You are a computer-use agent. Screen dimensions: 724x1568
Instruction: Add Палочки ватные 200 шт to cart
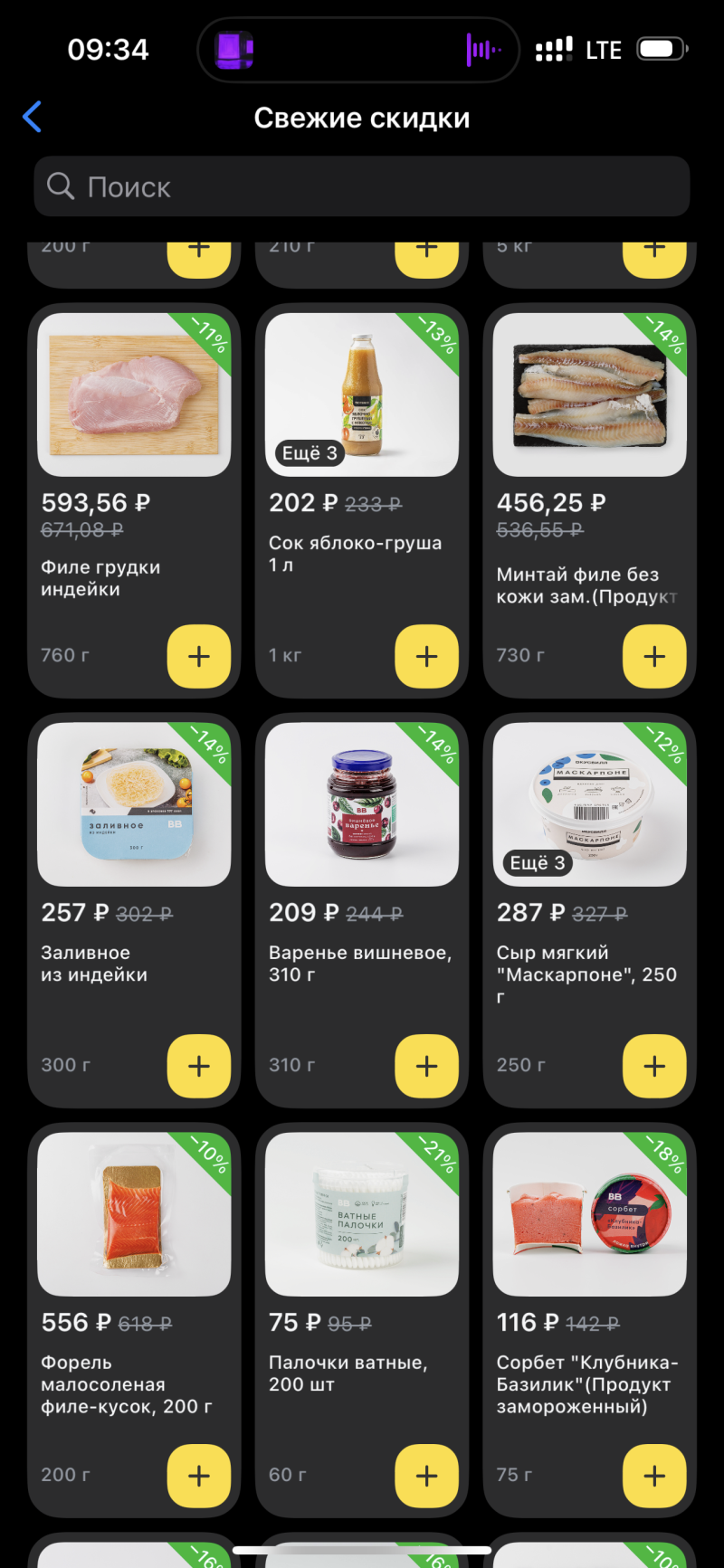426,1476
